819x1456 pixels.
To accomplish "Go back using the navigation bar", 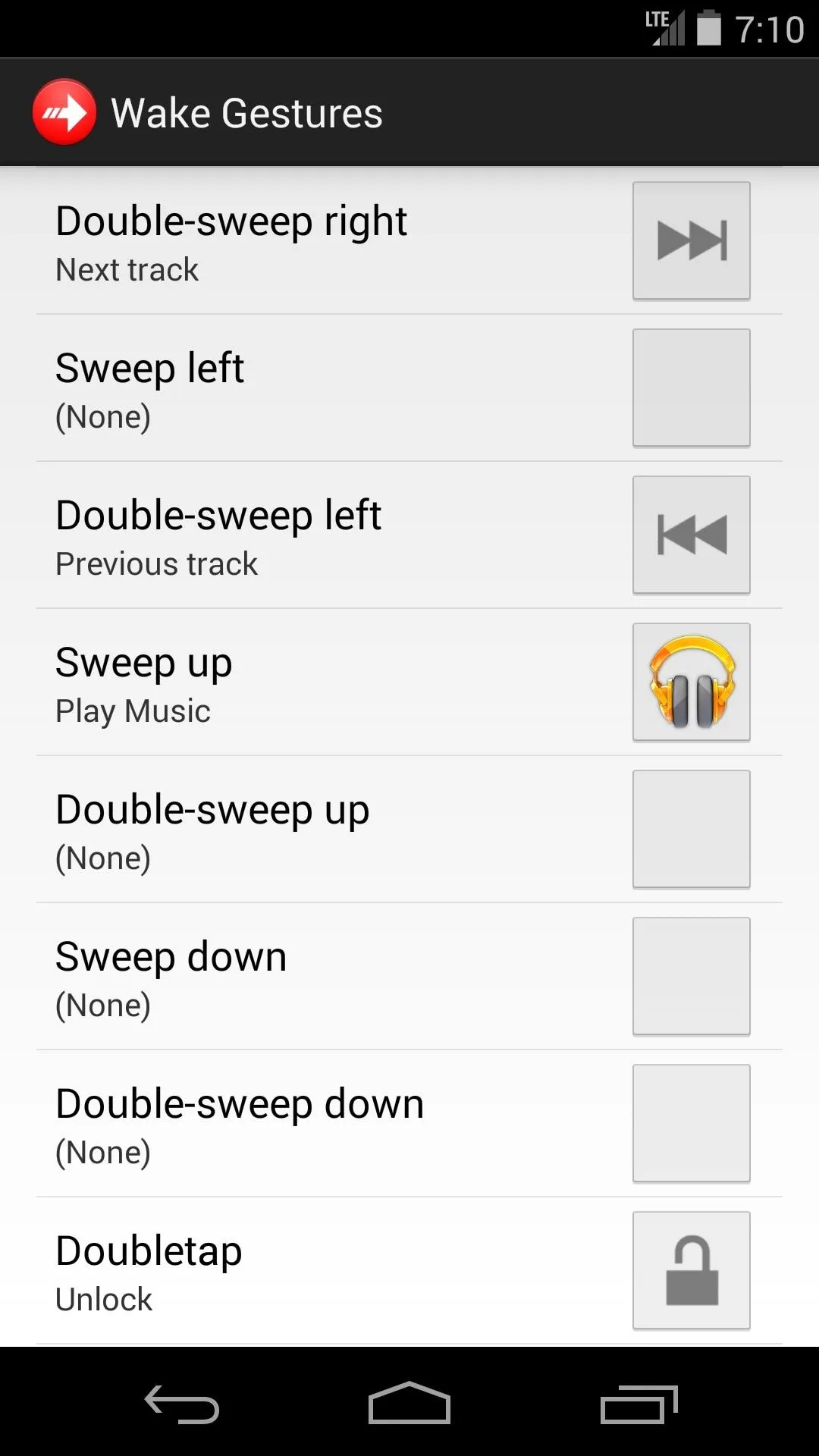I will pos(182,1403).
